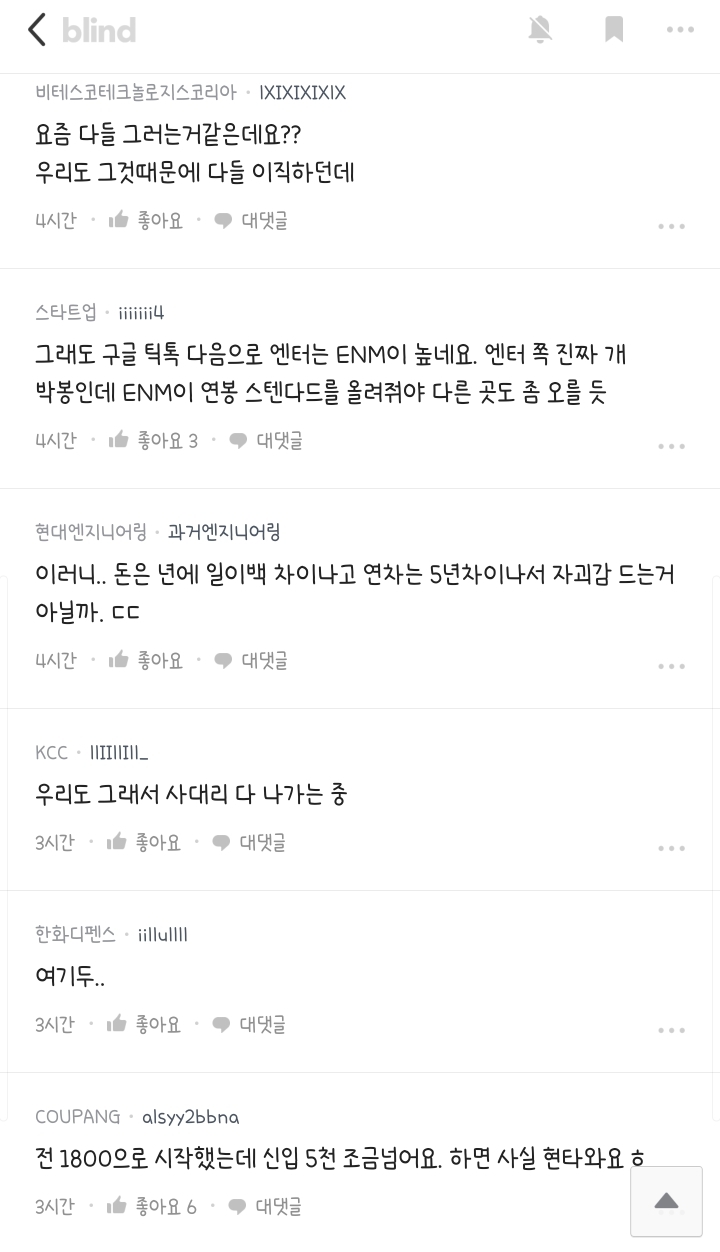This screenshot has height=1252, width=720.
Task: Jump to top with the arrow button
Action: click(x=666, y=1201)
